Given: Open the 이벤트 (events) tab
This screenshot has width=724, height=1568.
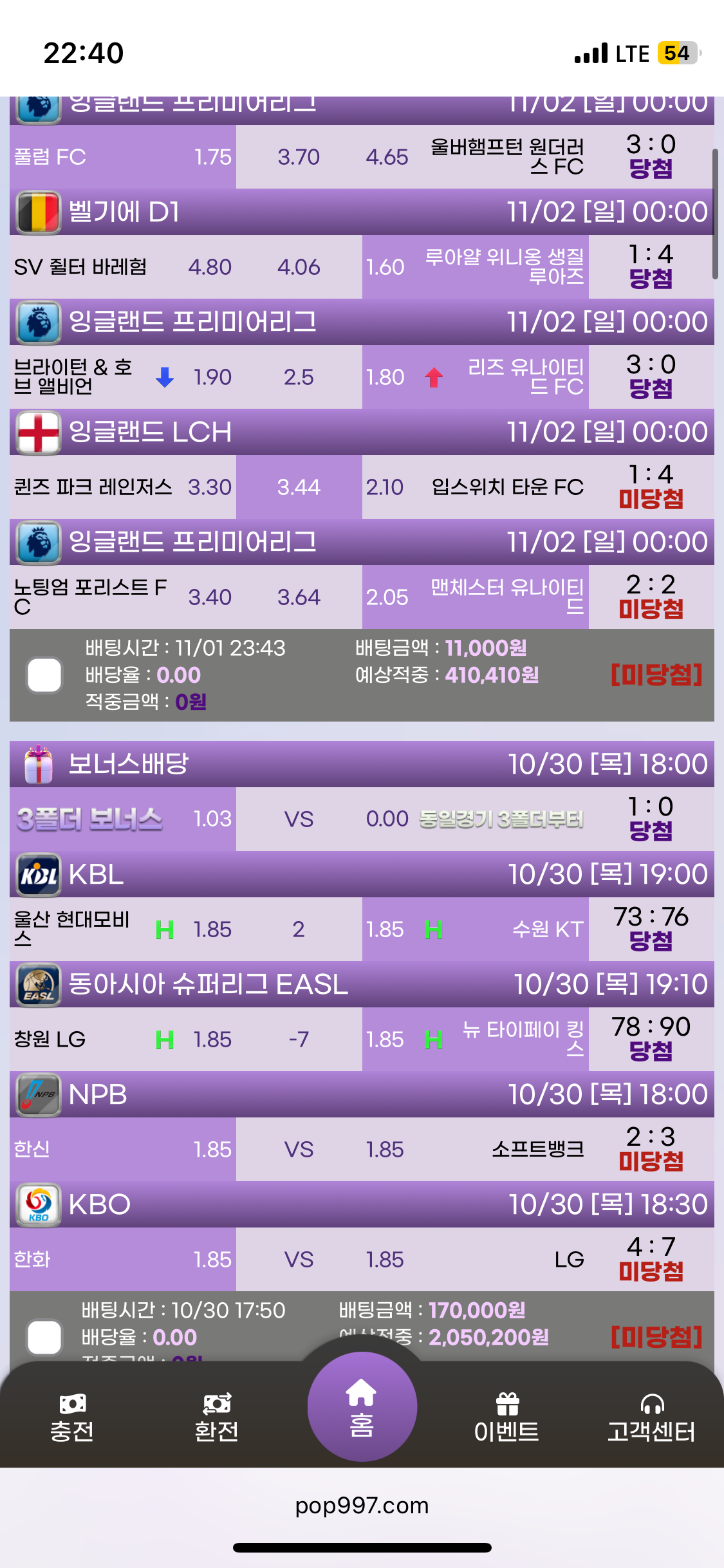Looking at the screenshot, I should [x=506, y=1417].
